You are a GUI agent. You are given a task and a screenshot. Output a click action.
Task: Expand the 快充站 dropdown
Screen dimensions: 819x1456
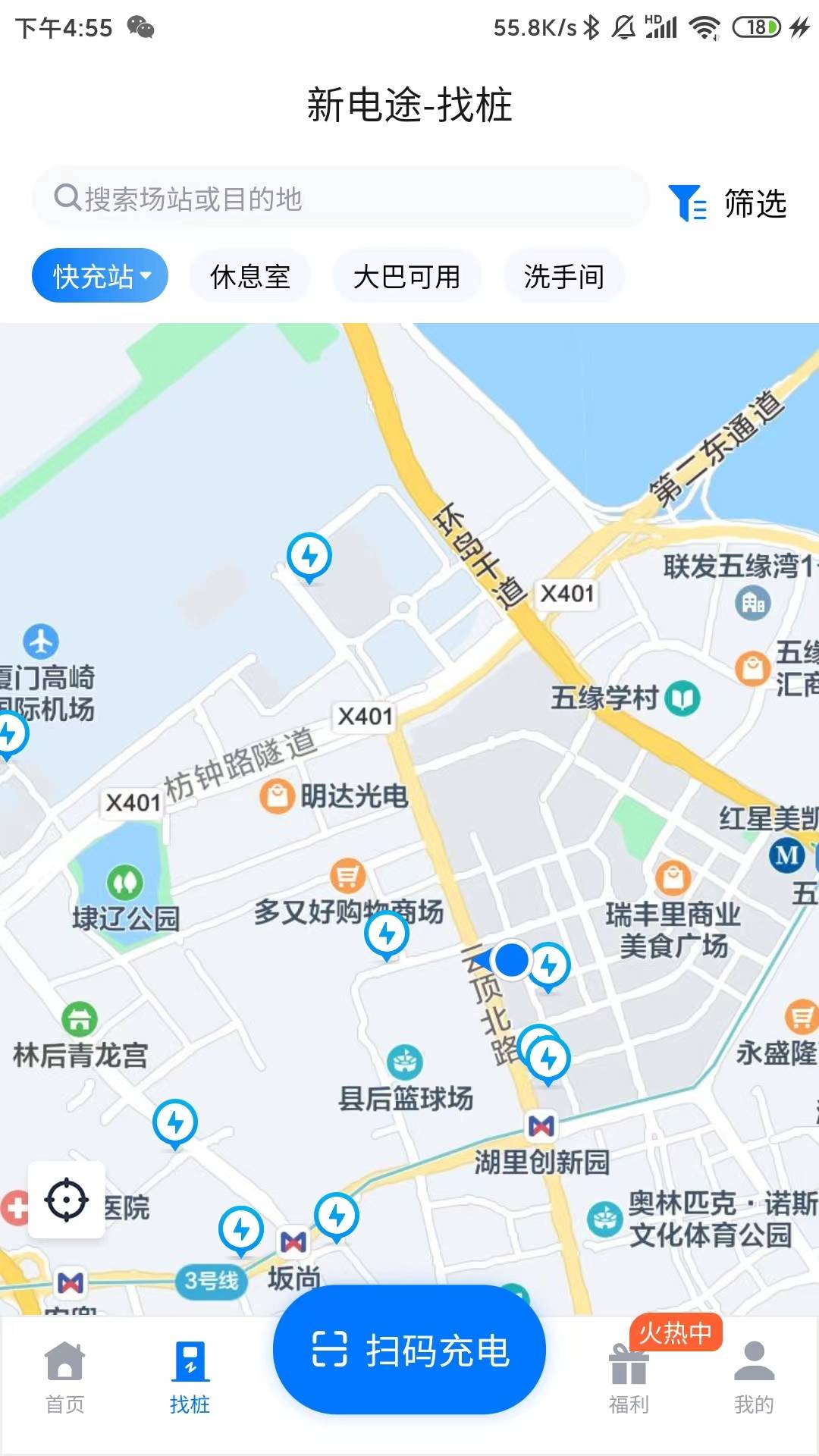click(99, 275)
